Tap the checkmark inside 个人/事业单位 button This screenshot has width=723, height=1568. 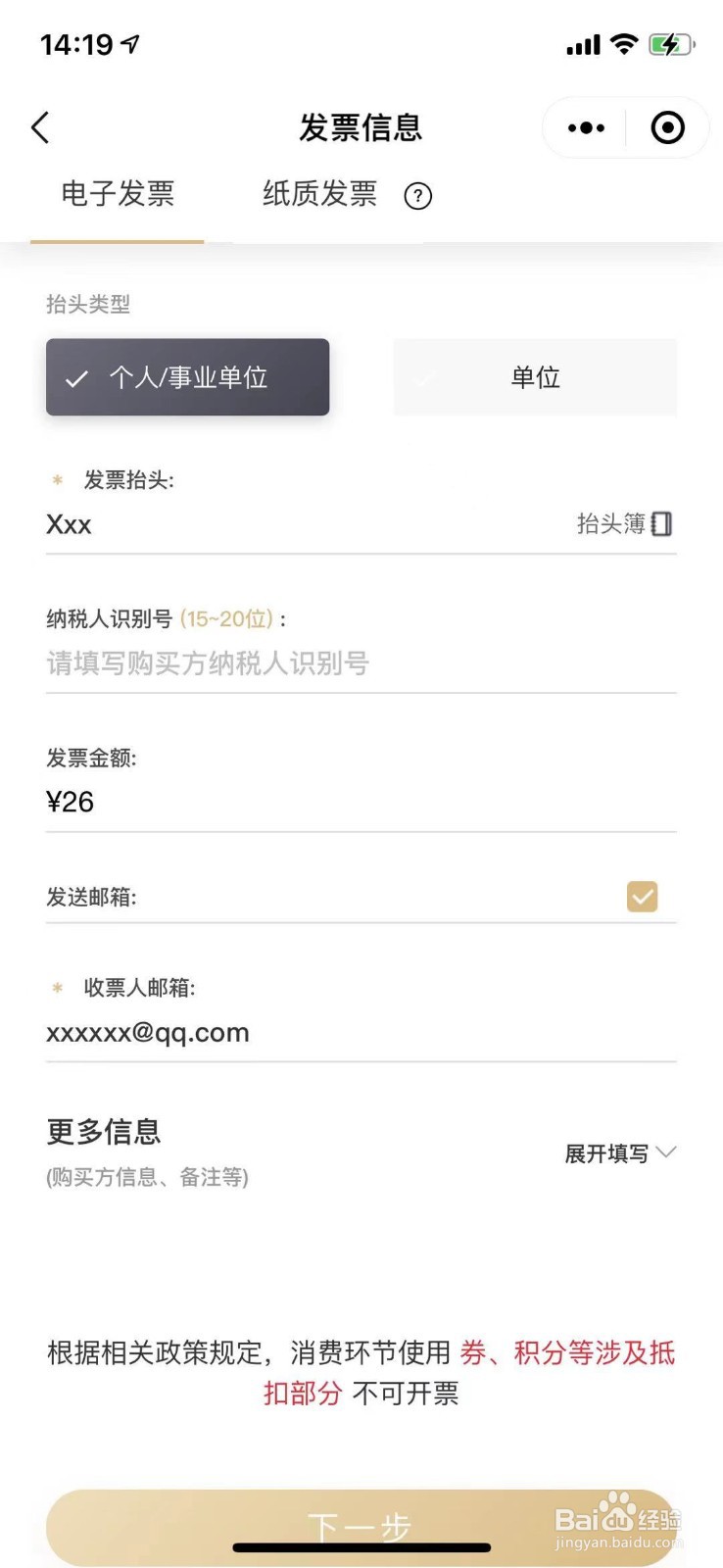(x=77, y=378)
